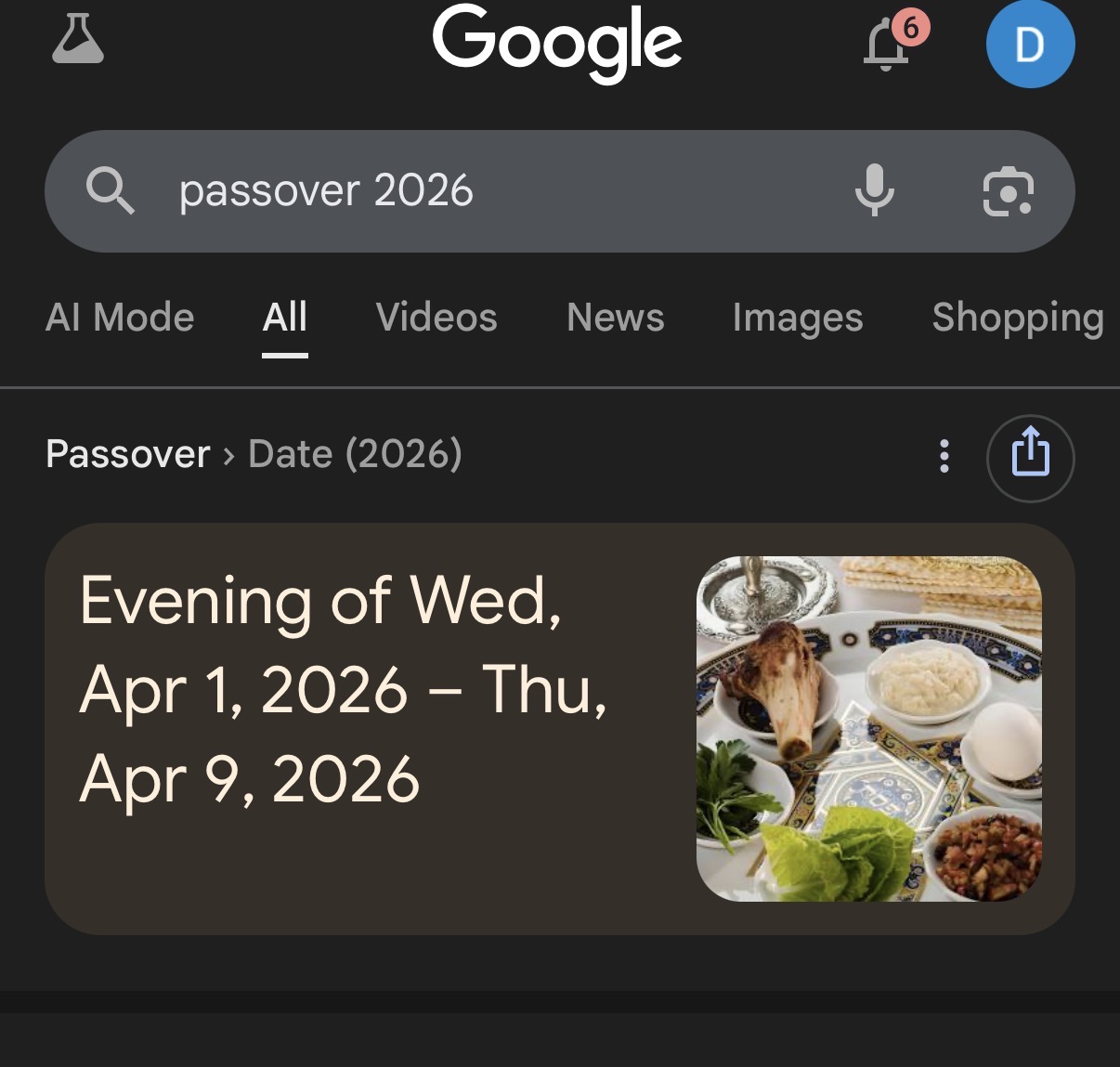
Task: Open the account profile avatar
Action: (1030, 44)
